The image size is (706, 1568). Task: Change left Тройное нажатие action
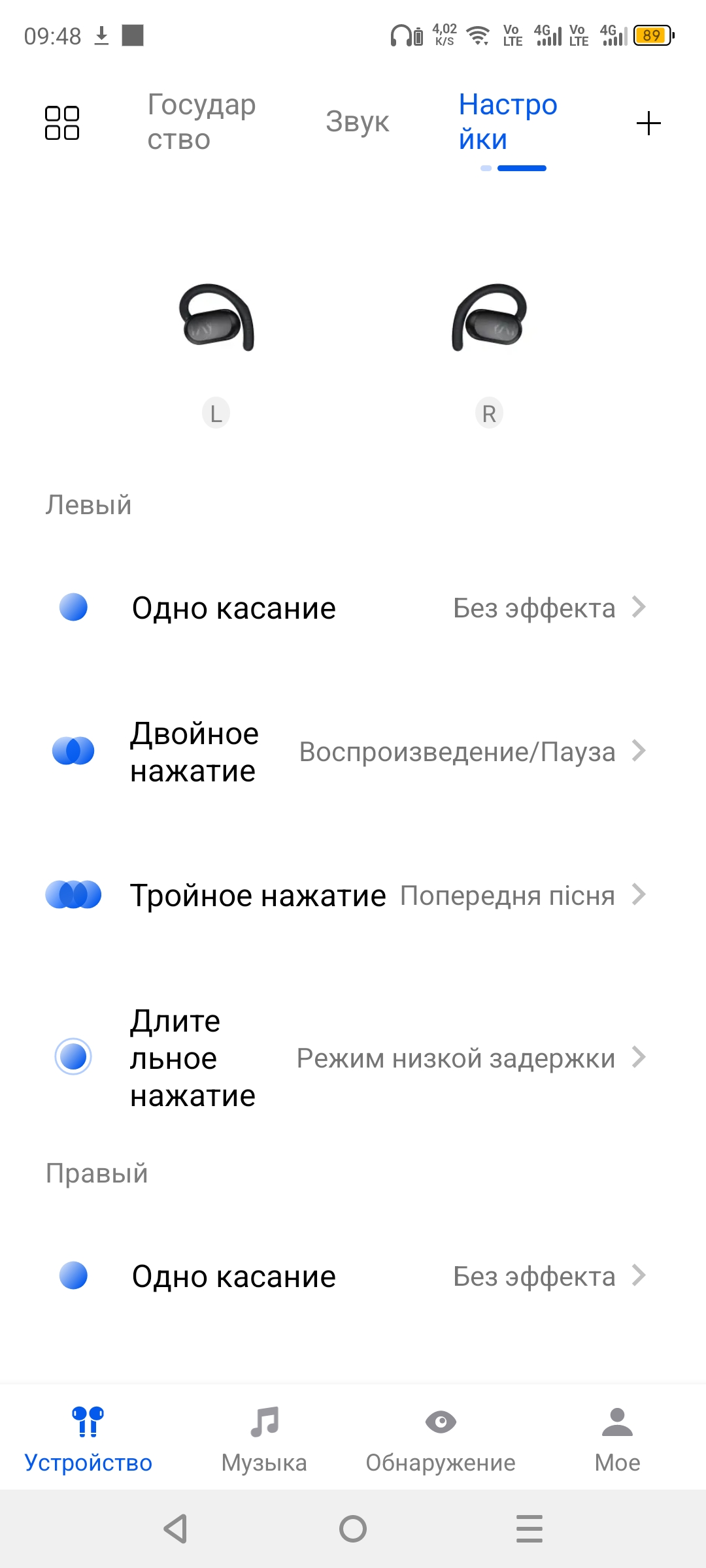tap(353, 895)
